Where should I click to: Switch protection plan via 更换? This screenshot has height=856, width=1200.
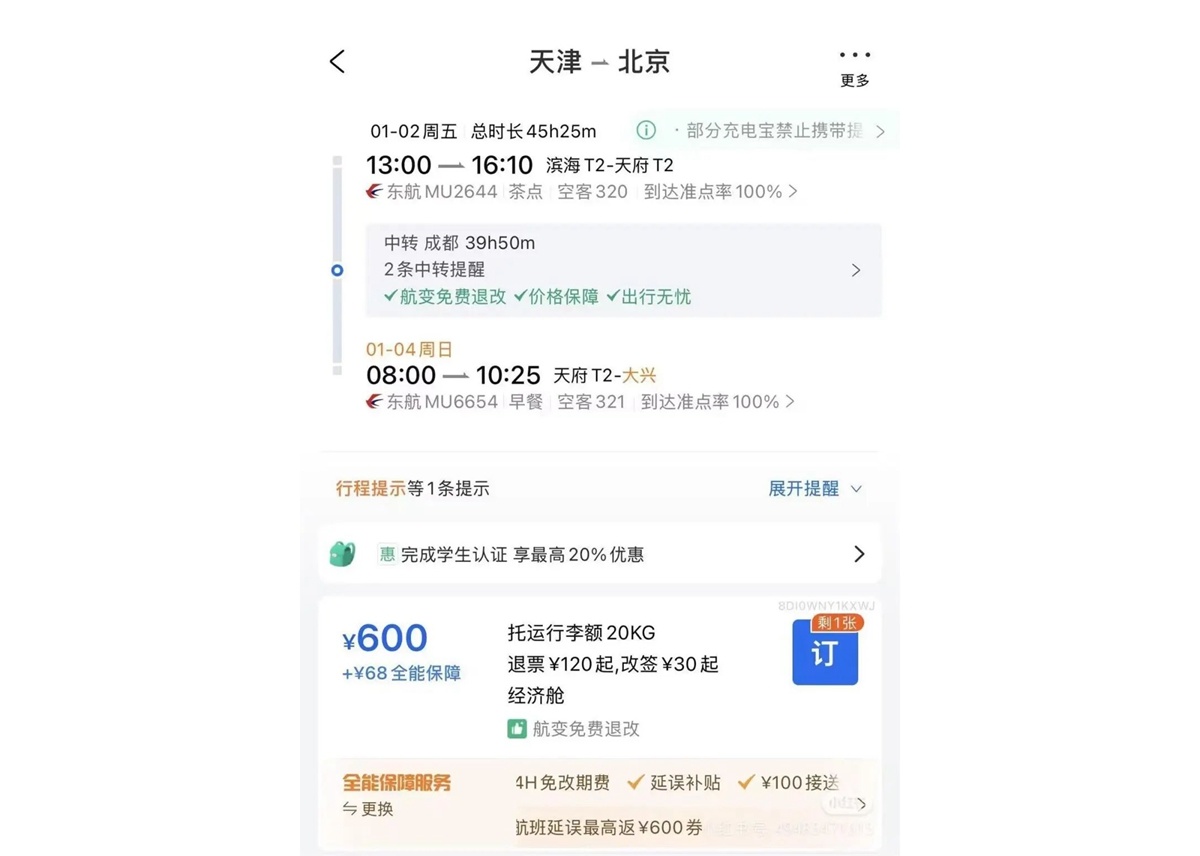click(369, 809)
